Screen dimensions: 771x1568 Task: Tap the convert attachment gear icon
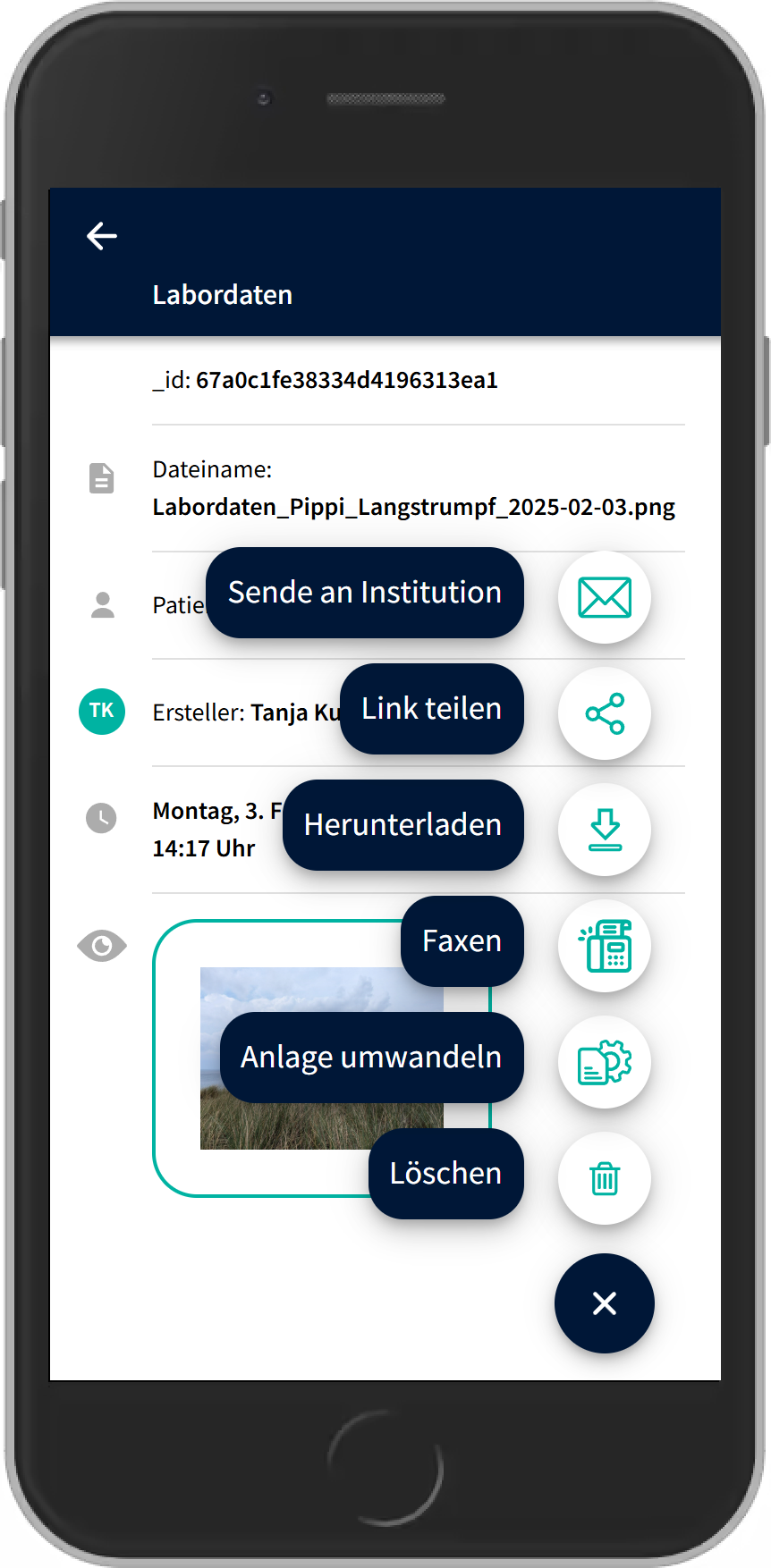[605, 1062]
